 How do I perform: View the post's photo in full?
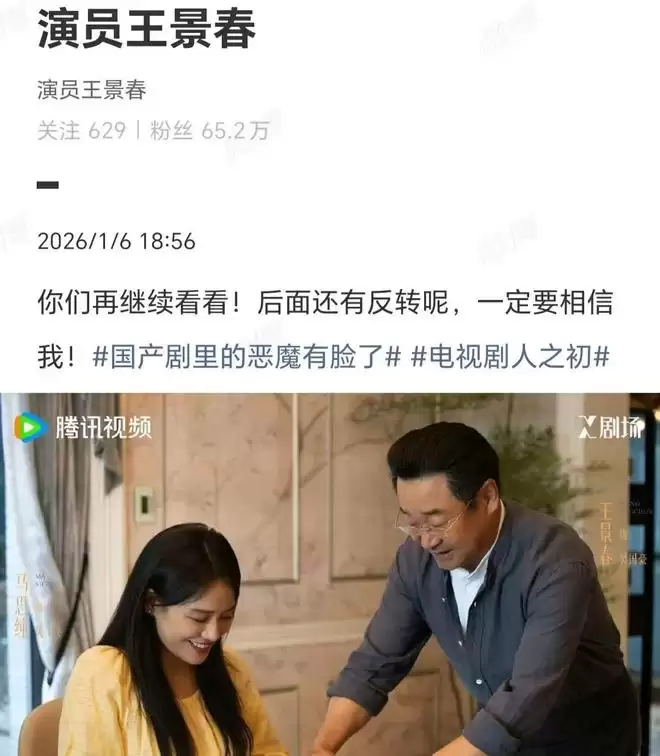[x=330, y=575]
